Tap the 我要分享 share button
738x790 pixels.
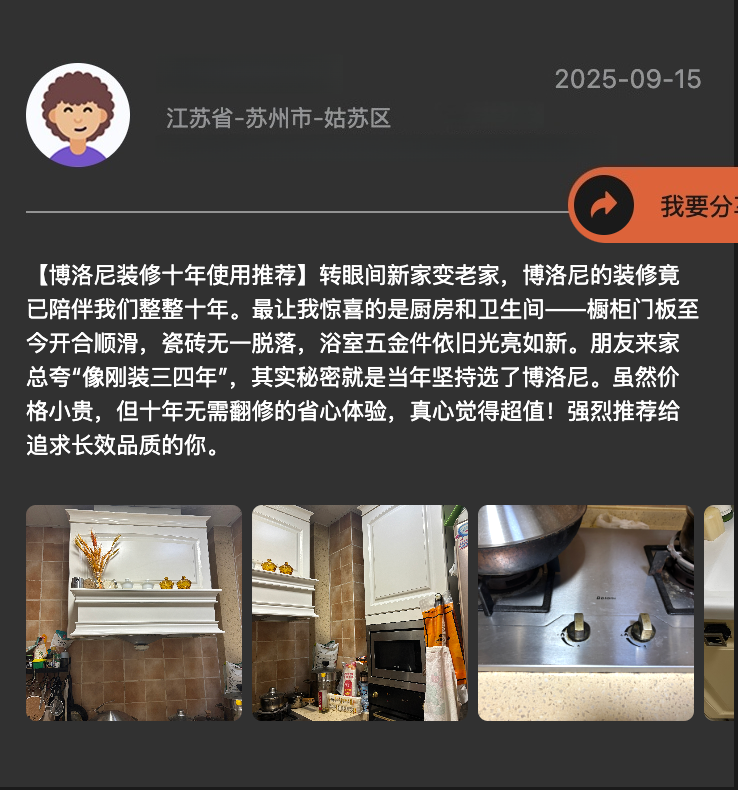pos(655,206)
